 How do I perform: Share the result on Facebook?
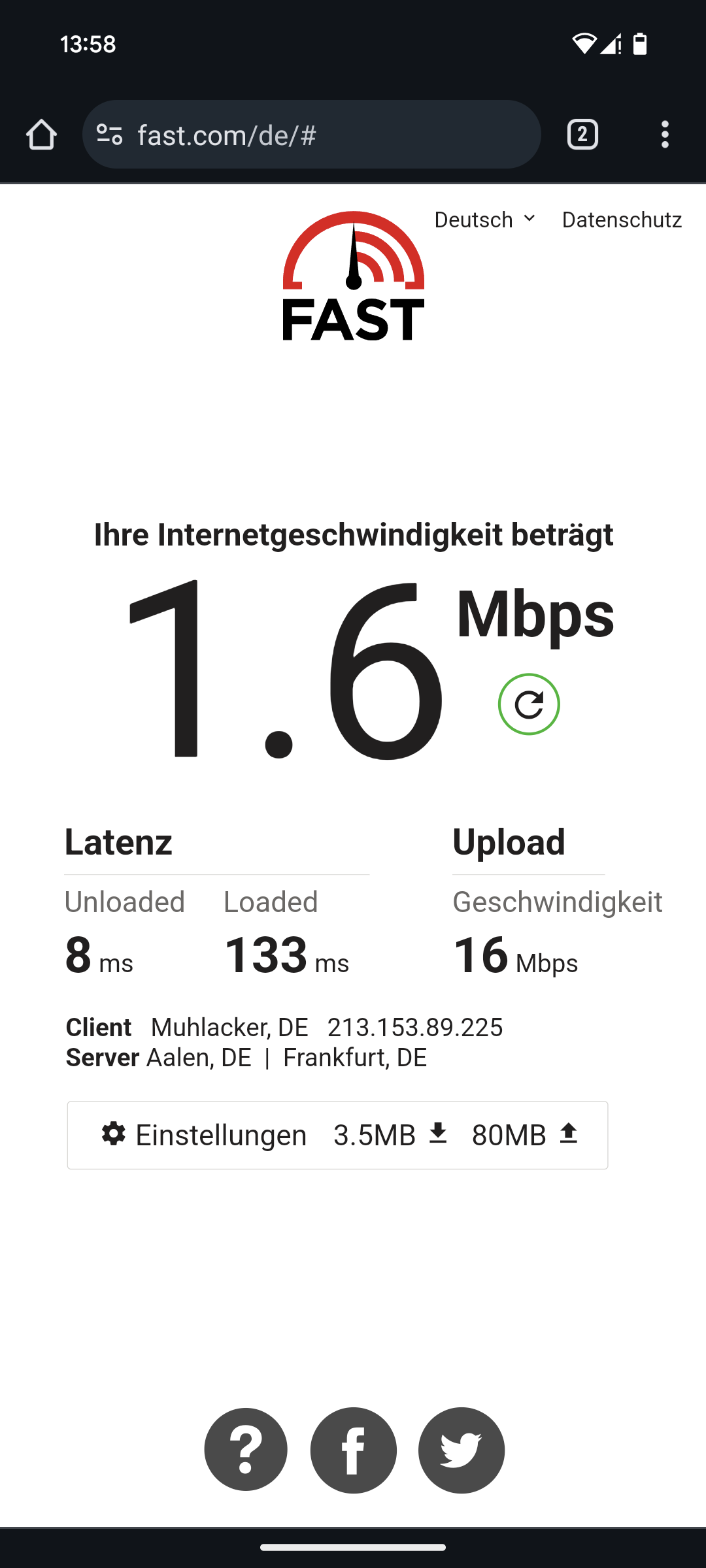354,1450
